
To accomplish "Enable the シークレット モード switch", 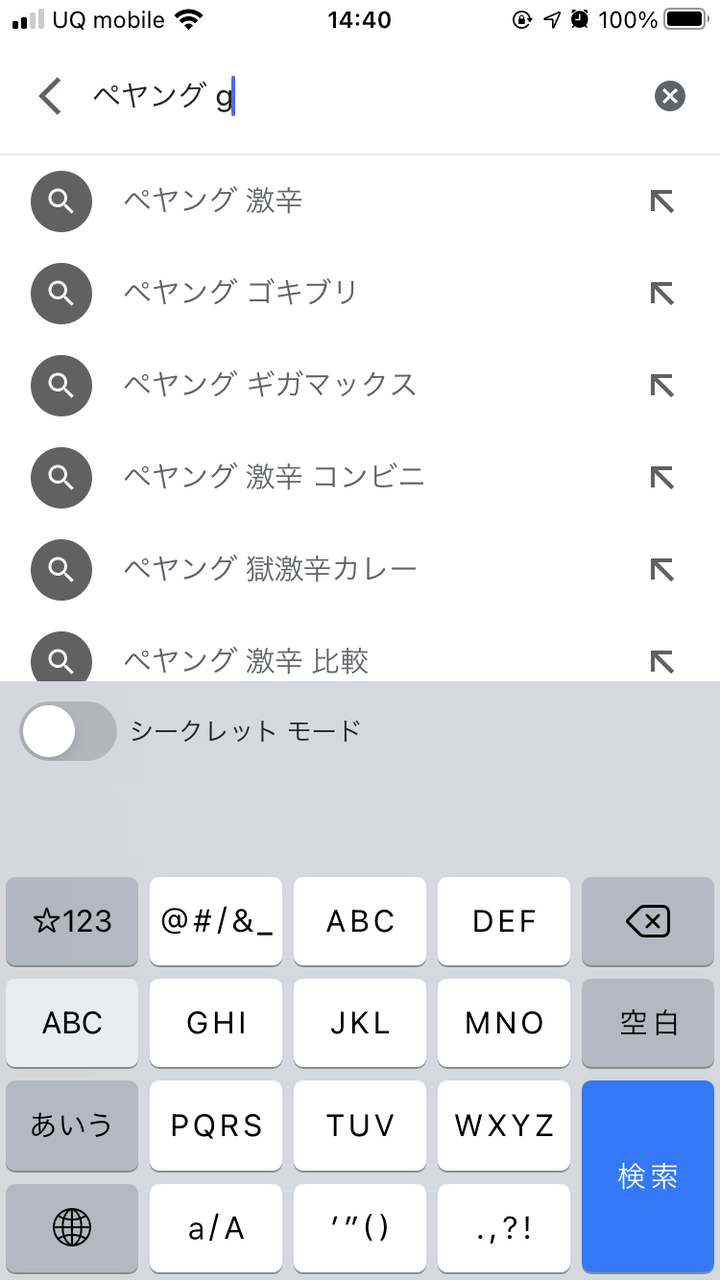I will click(68, 731).
